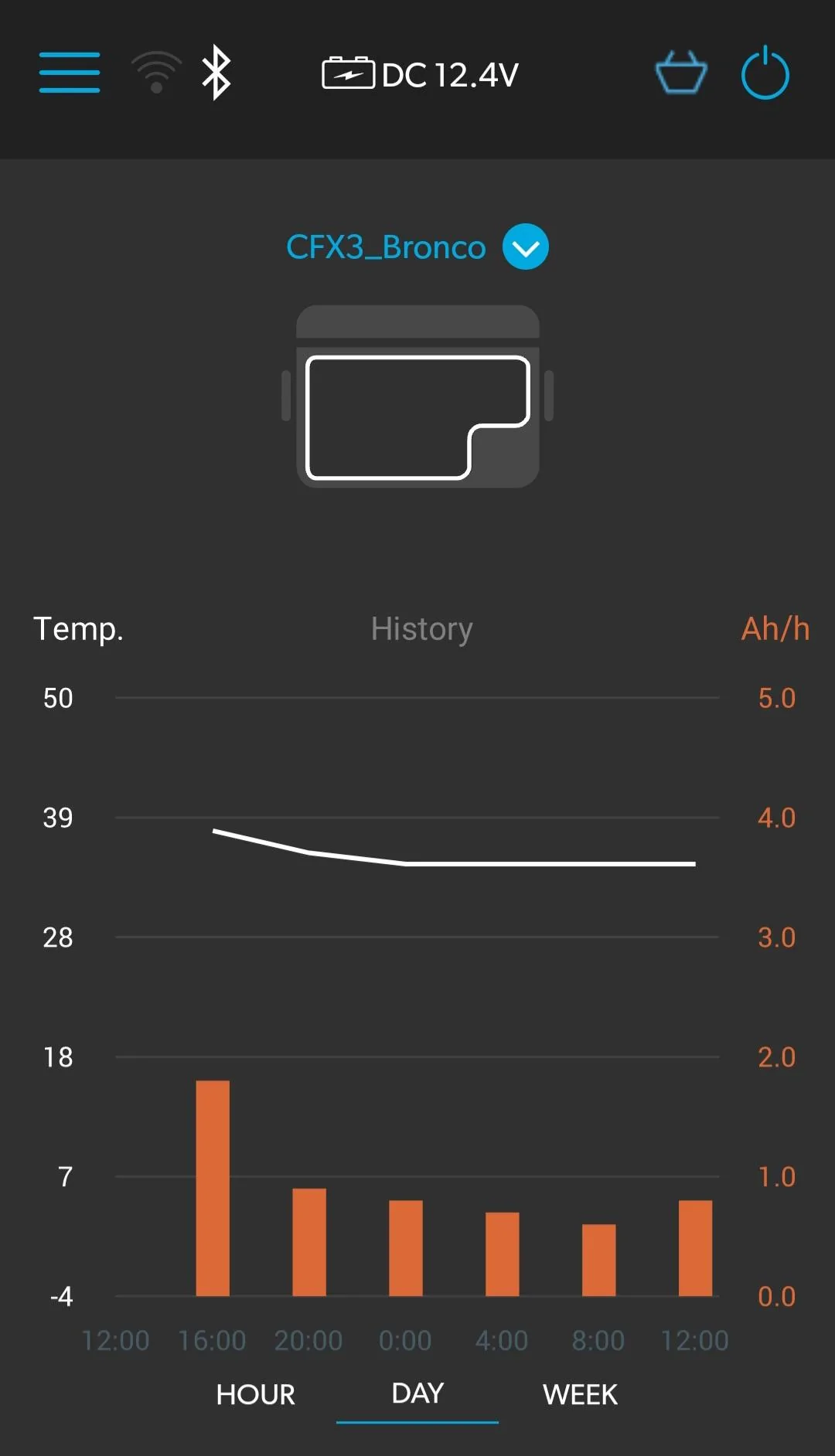Open the hamburger menu
The height and width of the screenshot is (1456, 835).
70,73
